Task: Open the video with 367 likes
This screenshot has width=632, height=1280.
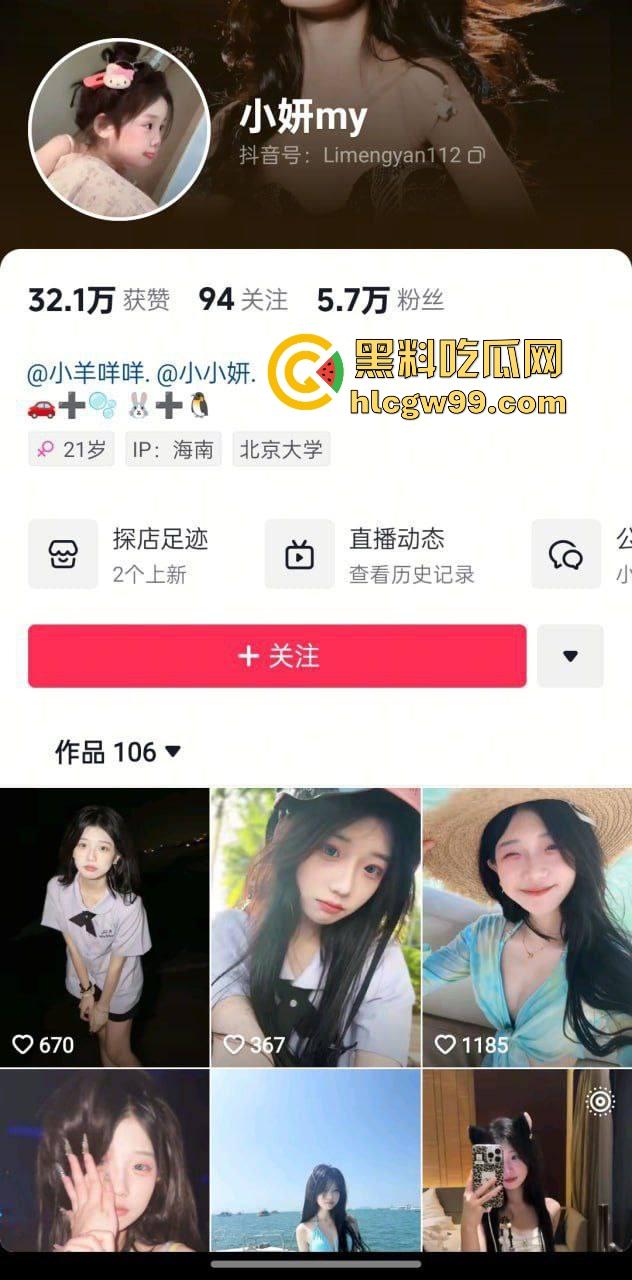Action: (316, 927)
